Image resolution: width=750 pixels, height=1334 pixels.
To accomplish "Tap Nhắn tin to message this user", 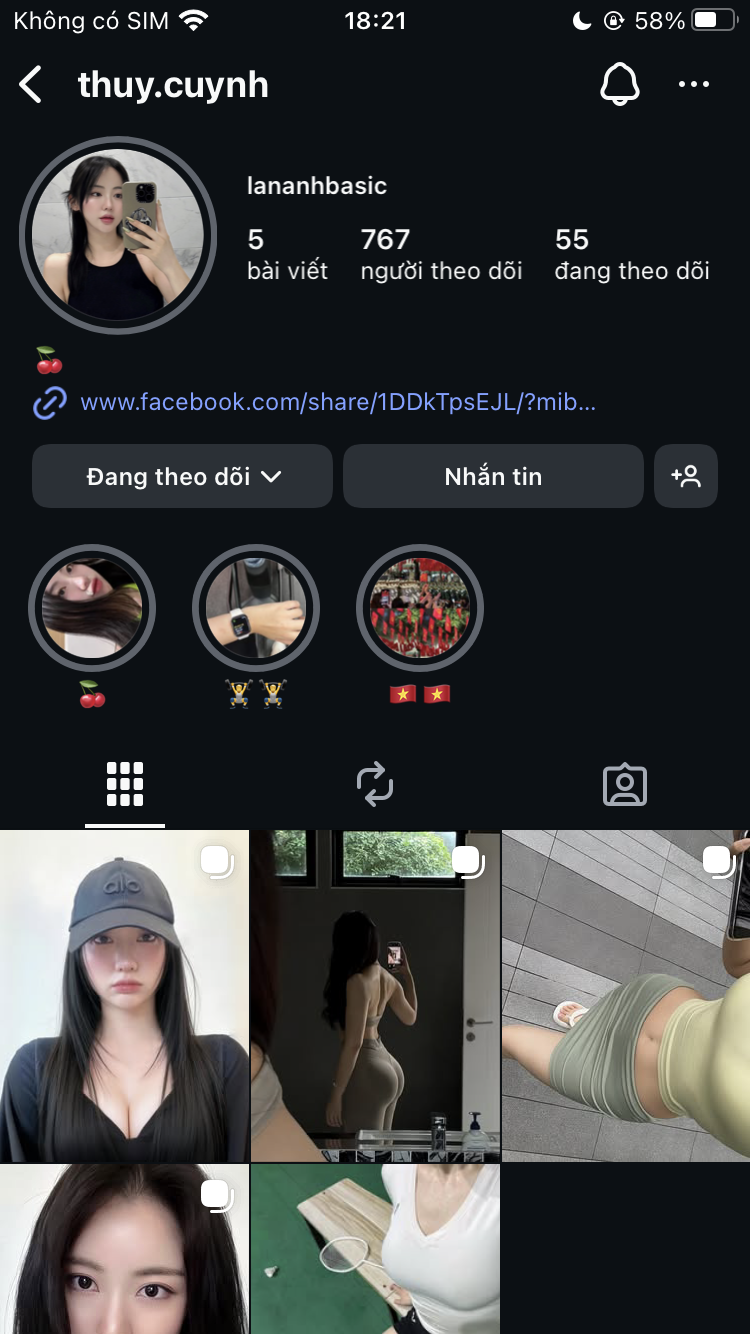I will tap(493, 477).
